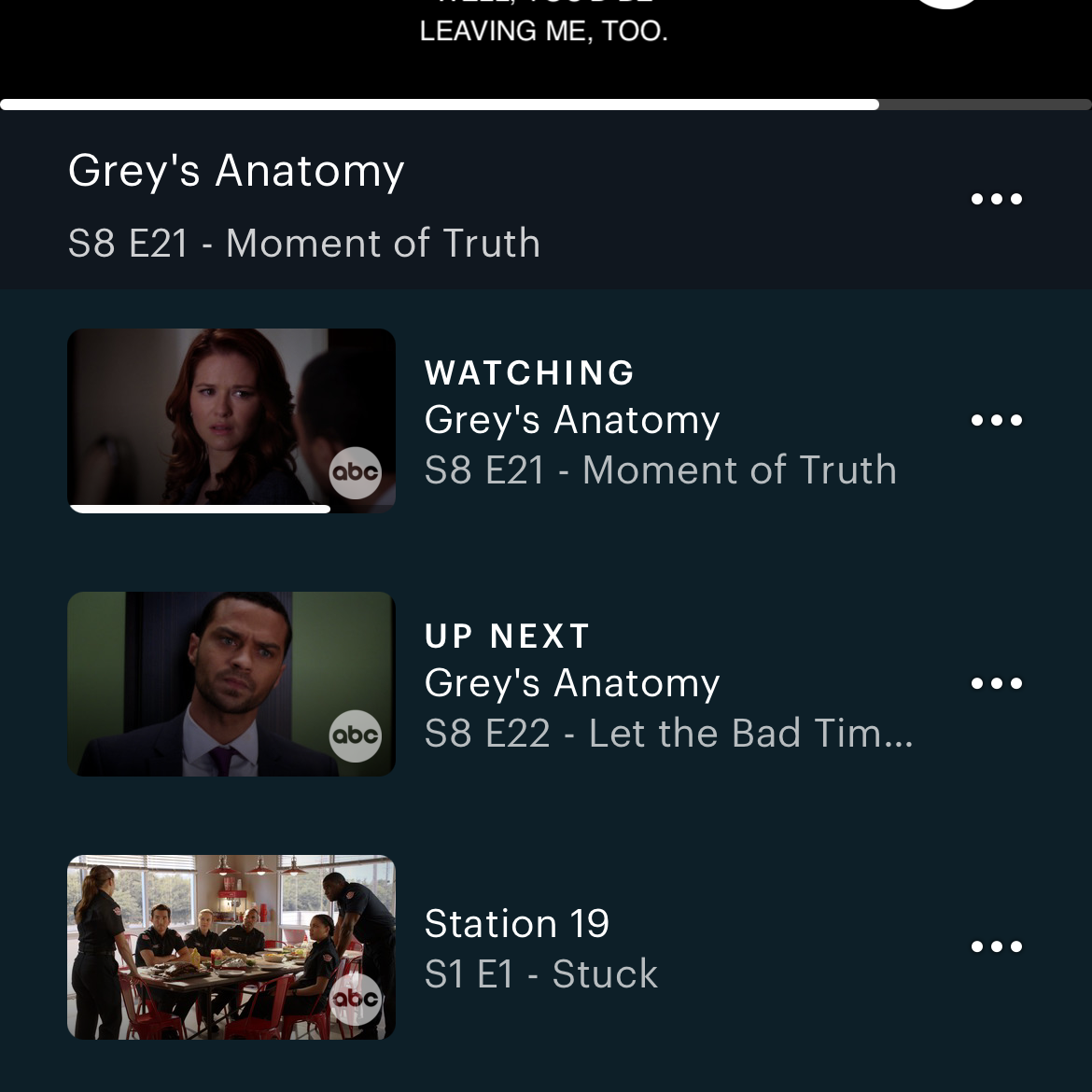Show more options for Up Next S8 E22
The image size is (1092, 1092).
(997, 683)
